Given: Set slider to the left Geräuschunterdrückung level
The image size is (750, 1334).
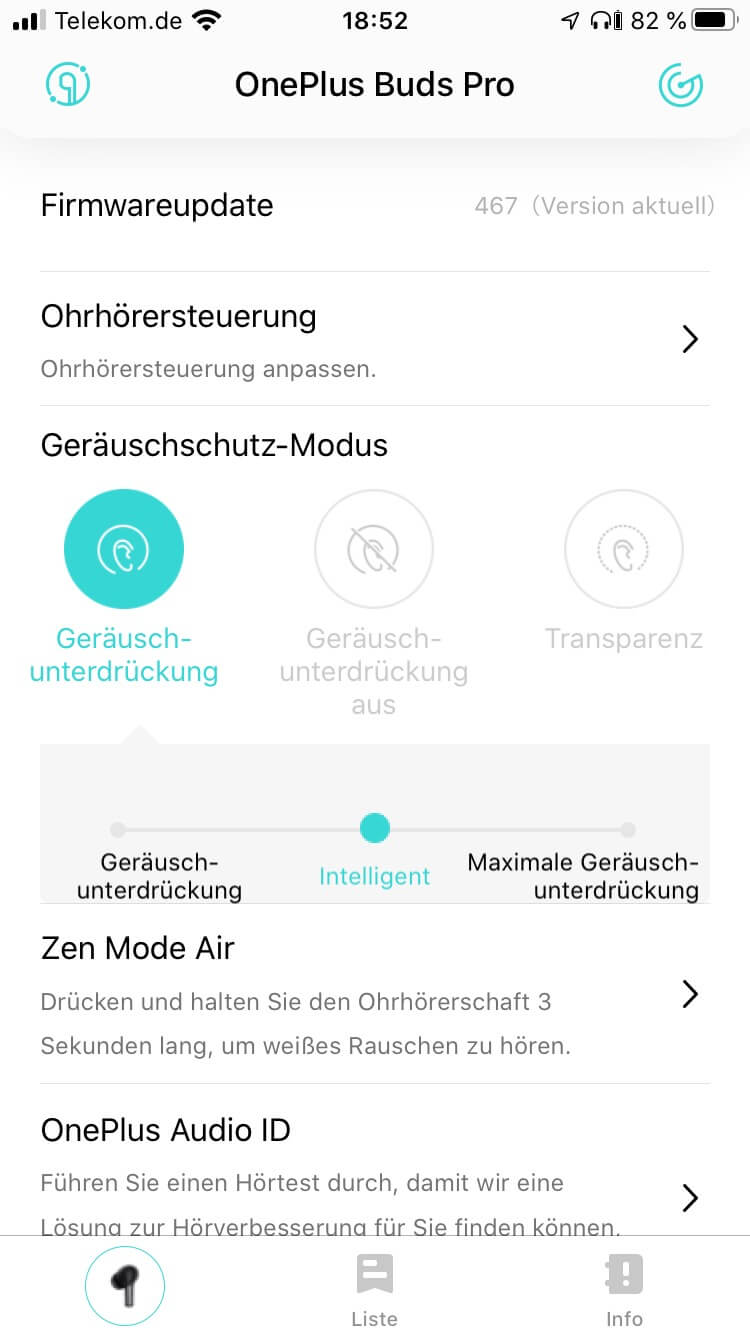Looking at the screenshot, I should tap(118, 829).
